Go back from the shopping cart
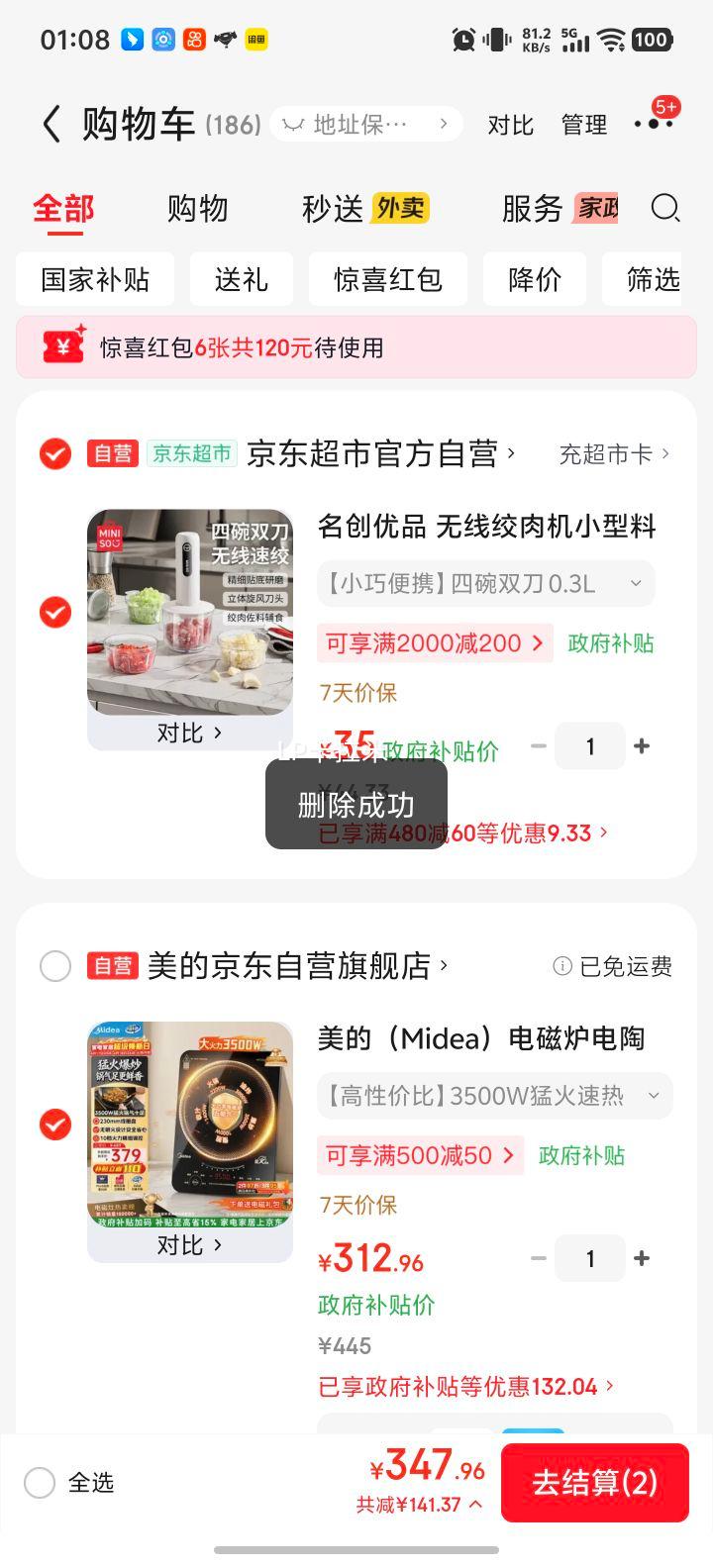This screenshot has width=713, height=1568. click(x=51, y=125)
